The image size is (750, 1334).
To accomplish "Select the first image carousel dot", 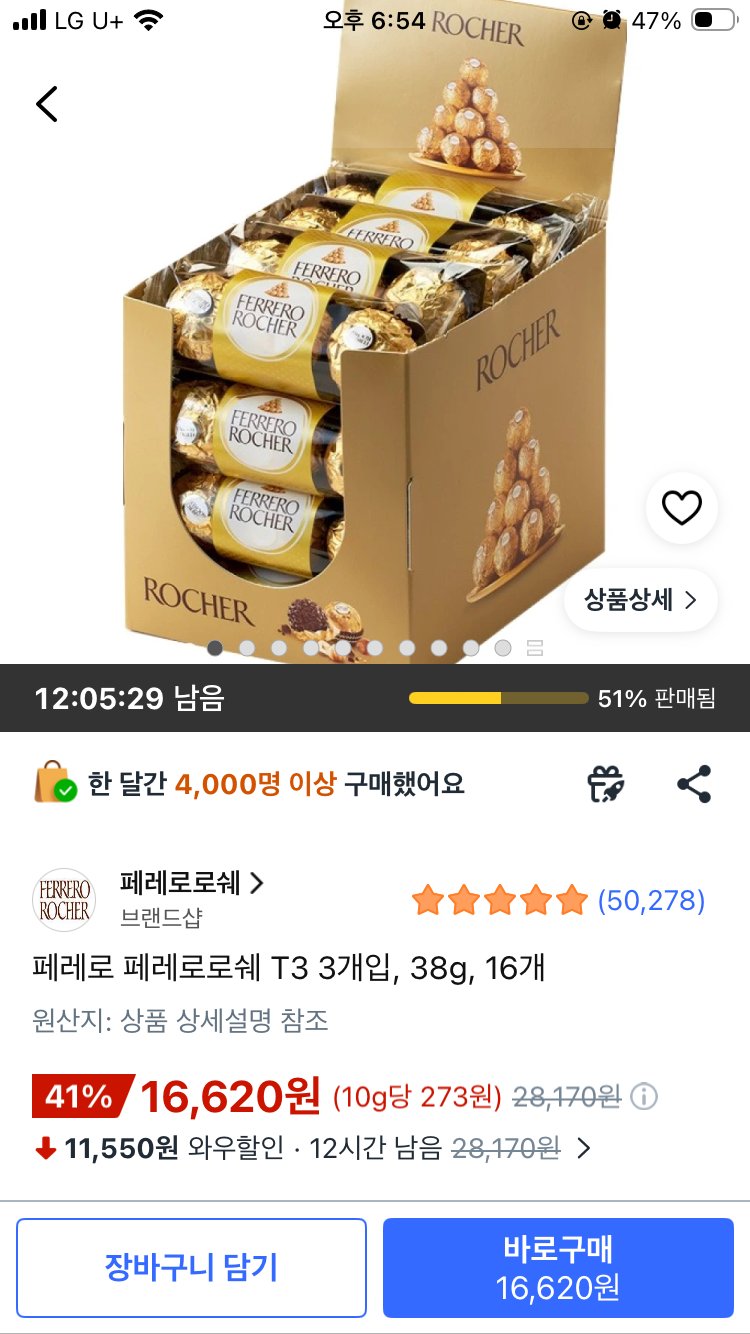I will click(214, 648).
